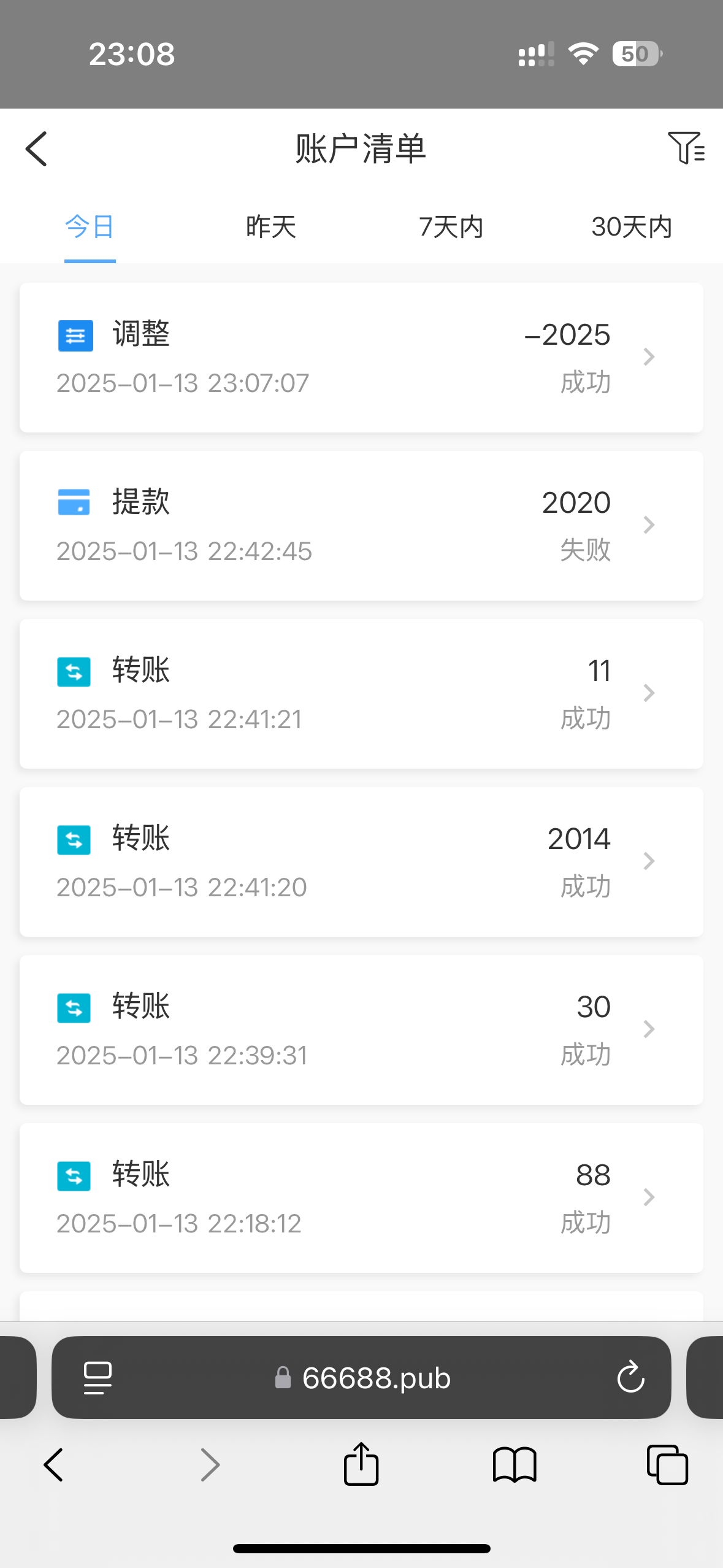Show the 30天内 records tab
The height and width of the screenshot is (1568, 723).
[x=631, y=227]
